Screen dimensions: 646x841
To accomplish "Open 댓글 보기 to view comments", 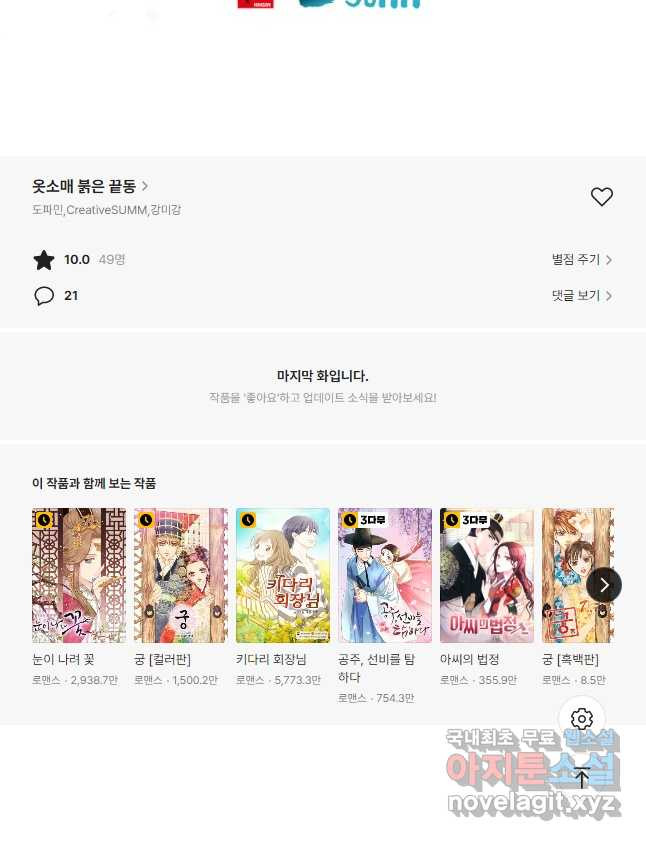I will (581, 296).
